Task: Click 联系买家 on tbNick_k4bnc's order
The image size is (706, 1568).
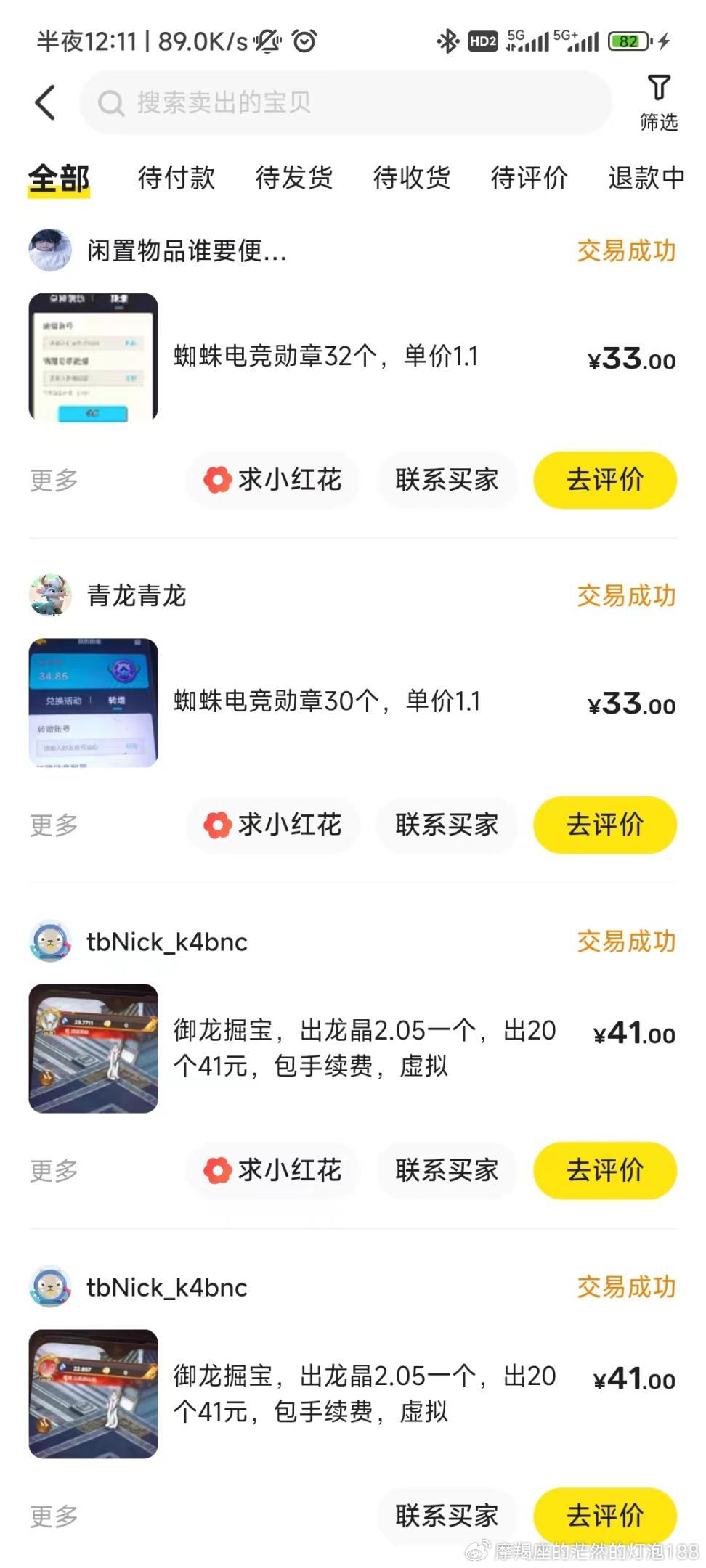Action: click(446, 1170)
